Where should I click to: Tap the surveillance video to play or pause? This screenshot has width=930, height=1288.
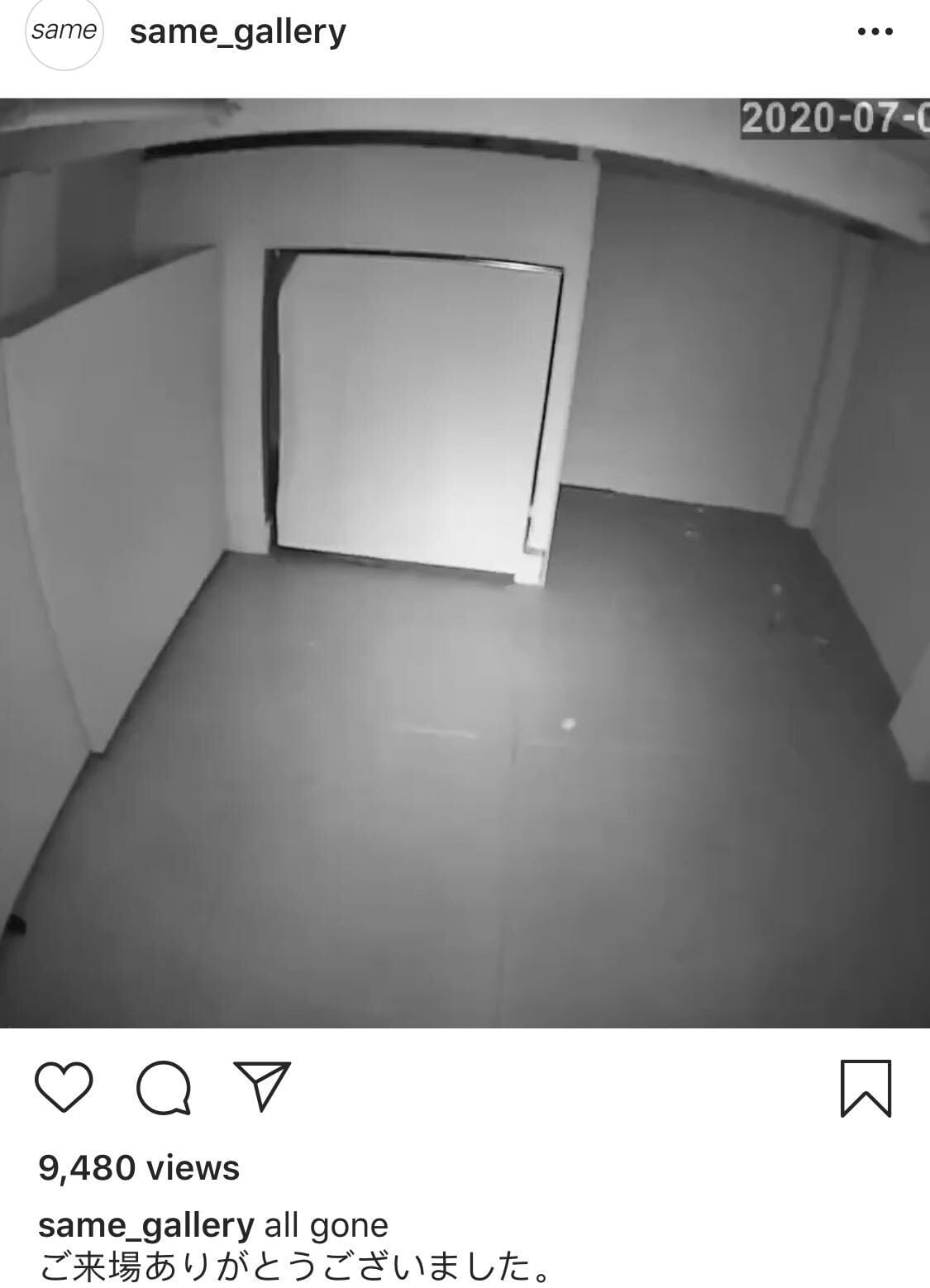click(465, 562)
